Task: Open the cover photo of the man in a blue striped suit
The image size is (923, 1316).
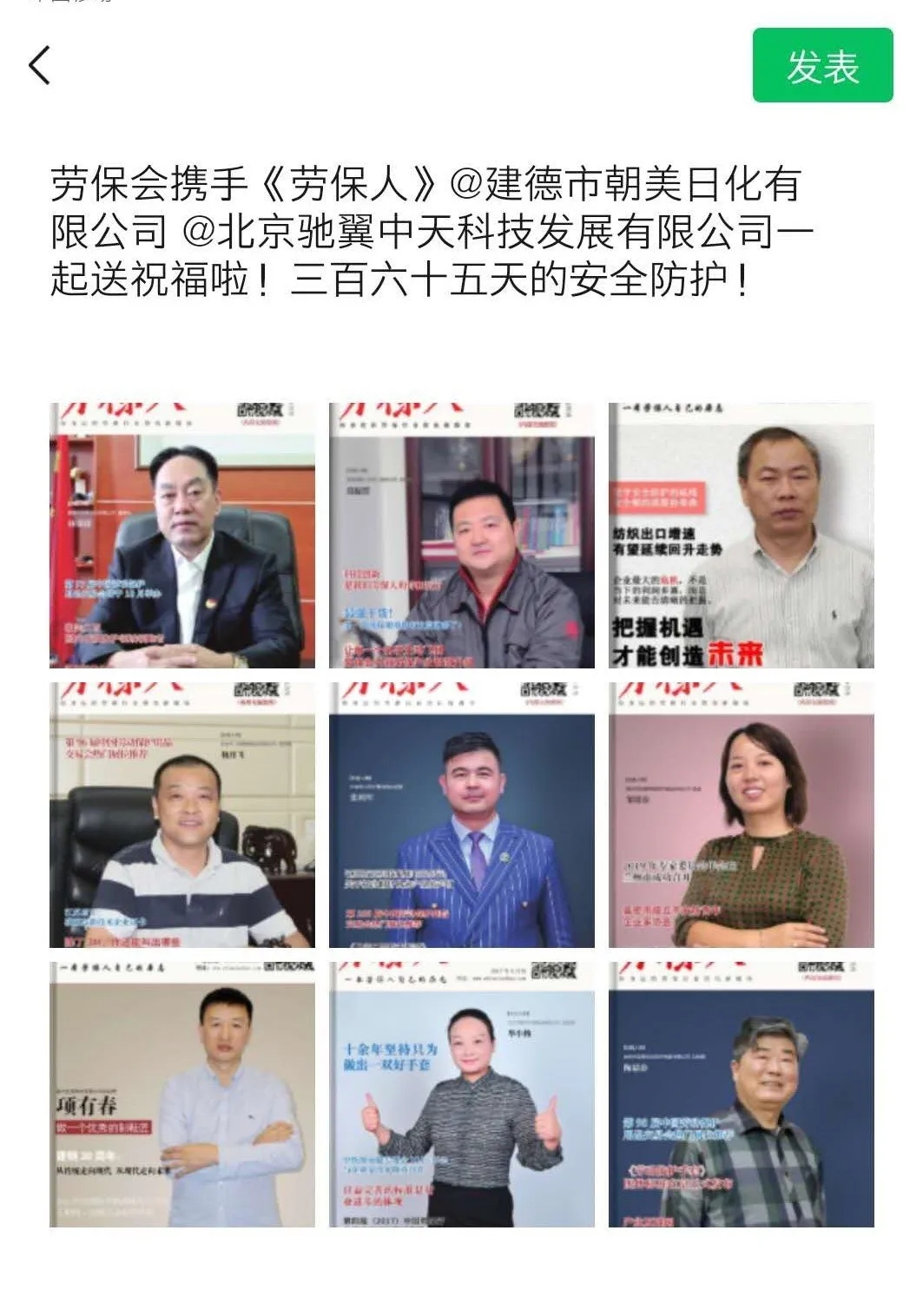Action: tap(462, 814)
